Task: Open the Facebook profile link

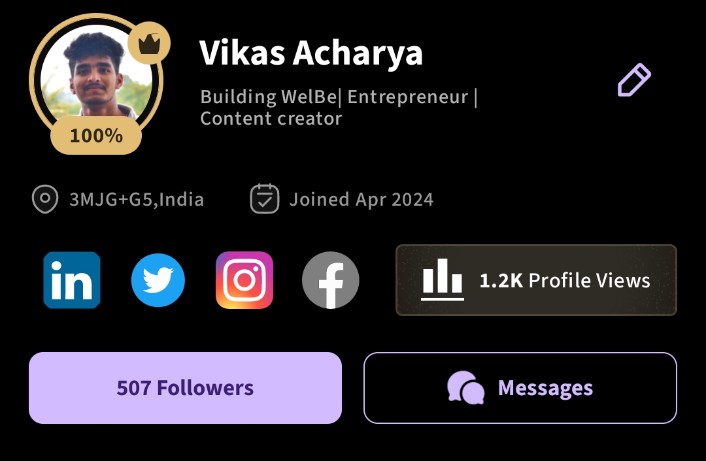Action: coord(330,280)
